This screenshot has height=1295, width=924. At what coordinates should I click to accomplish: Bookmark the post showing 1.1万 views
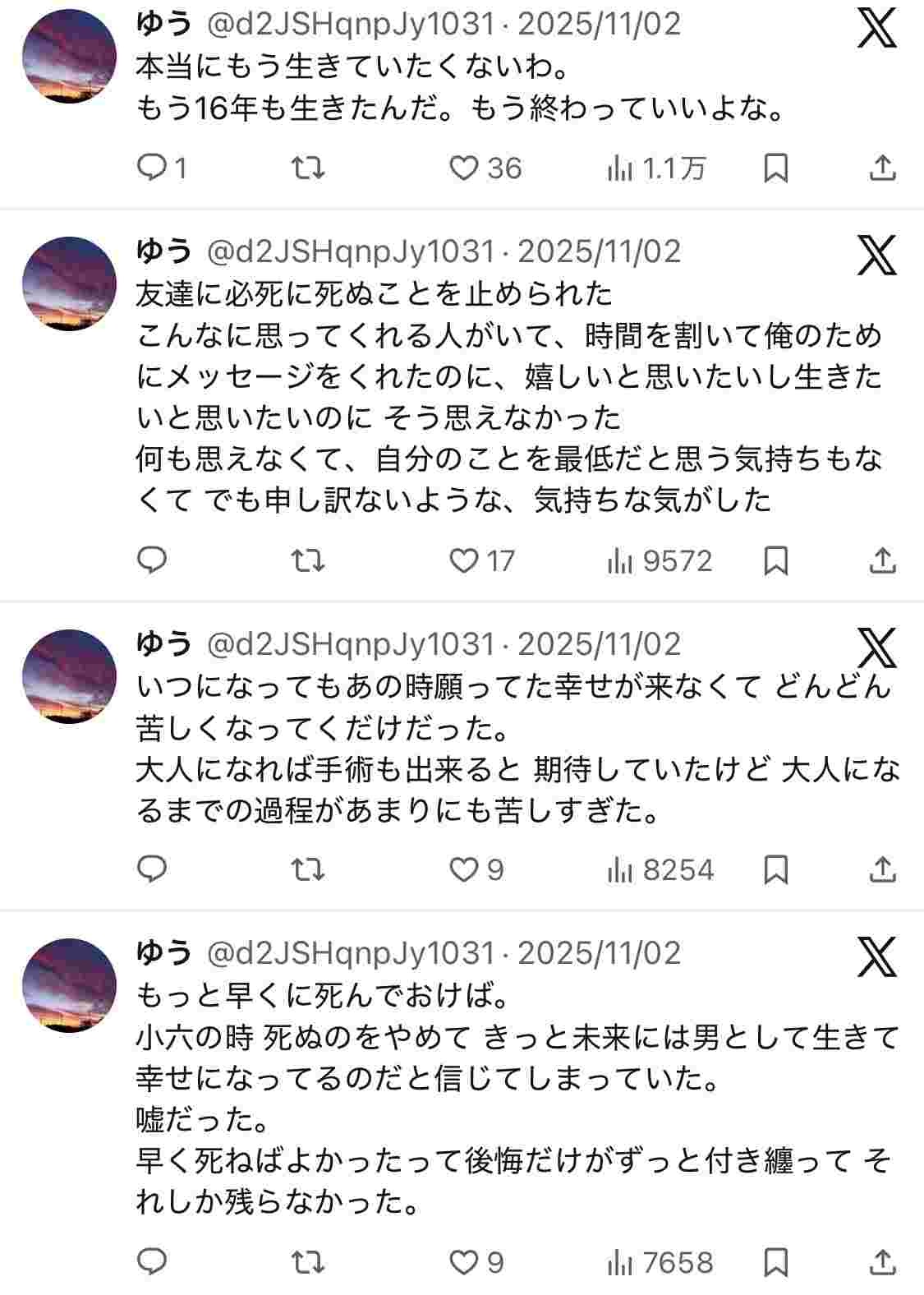776,168
